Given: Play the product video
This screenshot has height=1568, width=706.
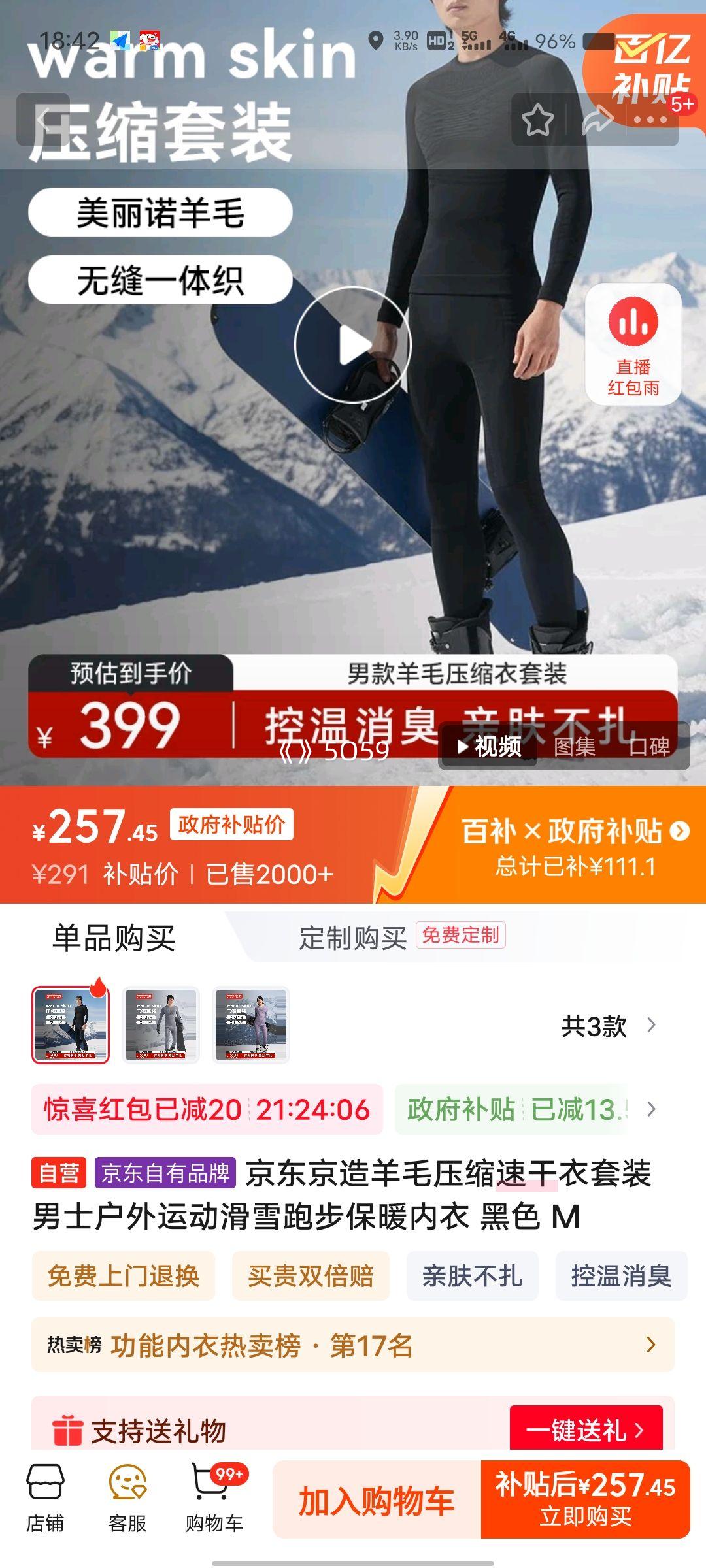Looking at the screenshot, I should [353, 345].
